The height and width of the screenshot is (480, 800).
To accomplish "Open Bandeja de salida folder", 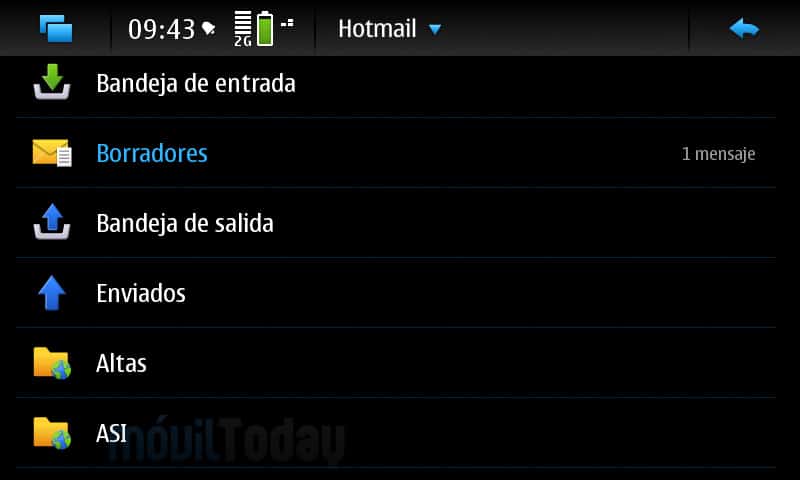I will [184, 223].
